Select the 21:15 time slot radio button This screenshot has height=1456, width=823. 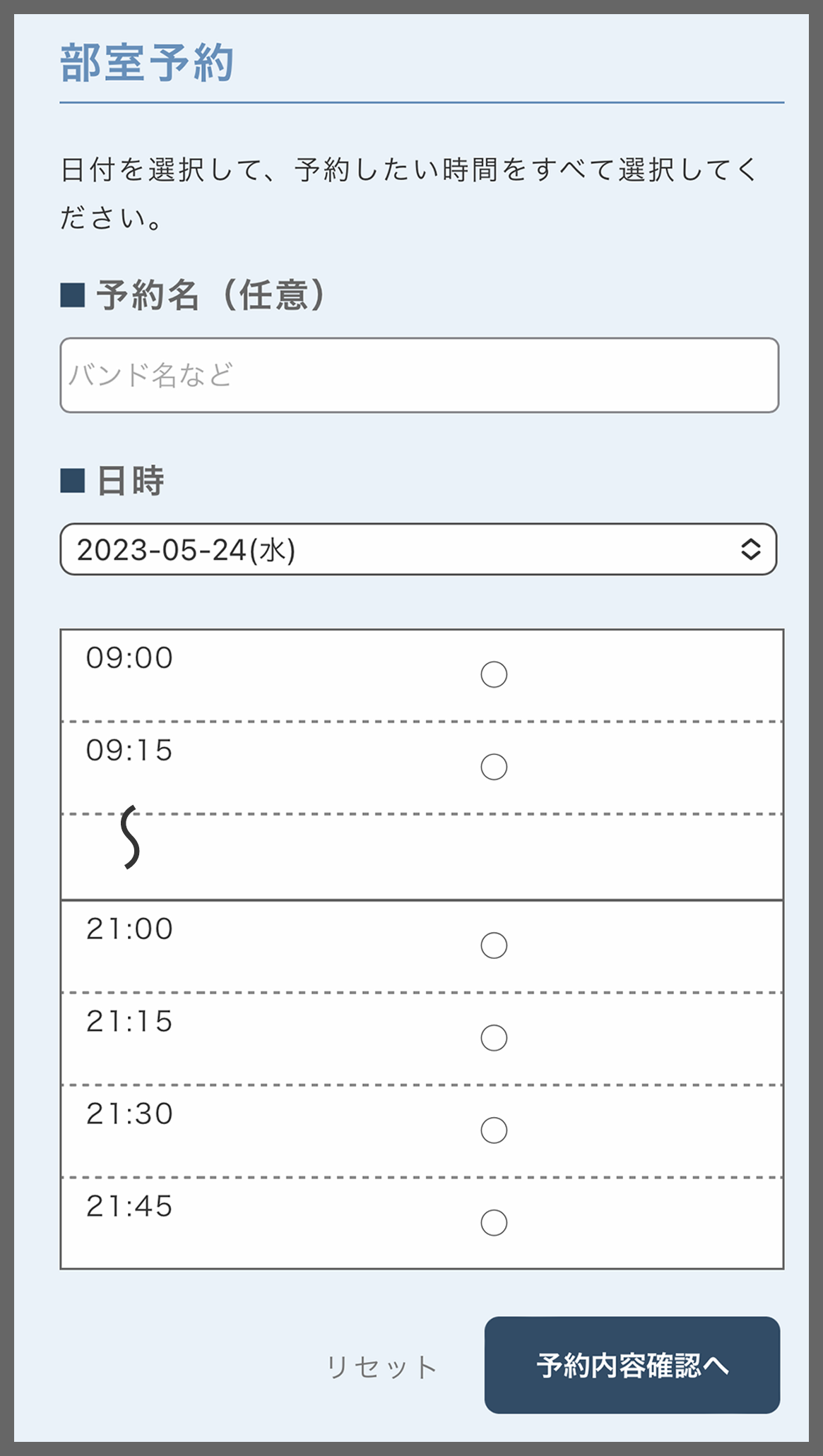pyautogui.click(x=493, y=1035)
